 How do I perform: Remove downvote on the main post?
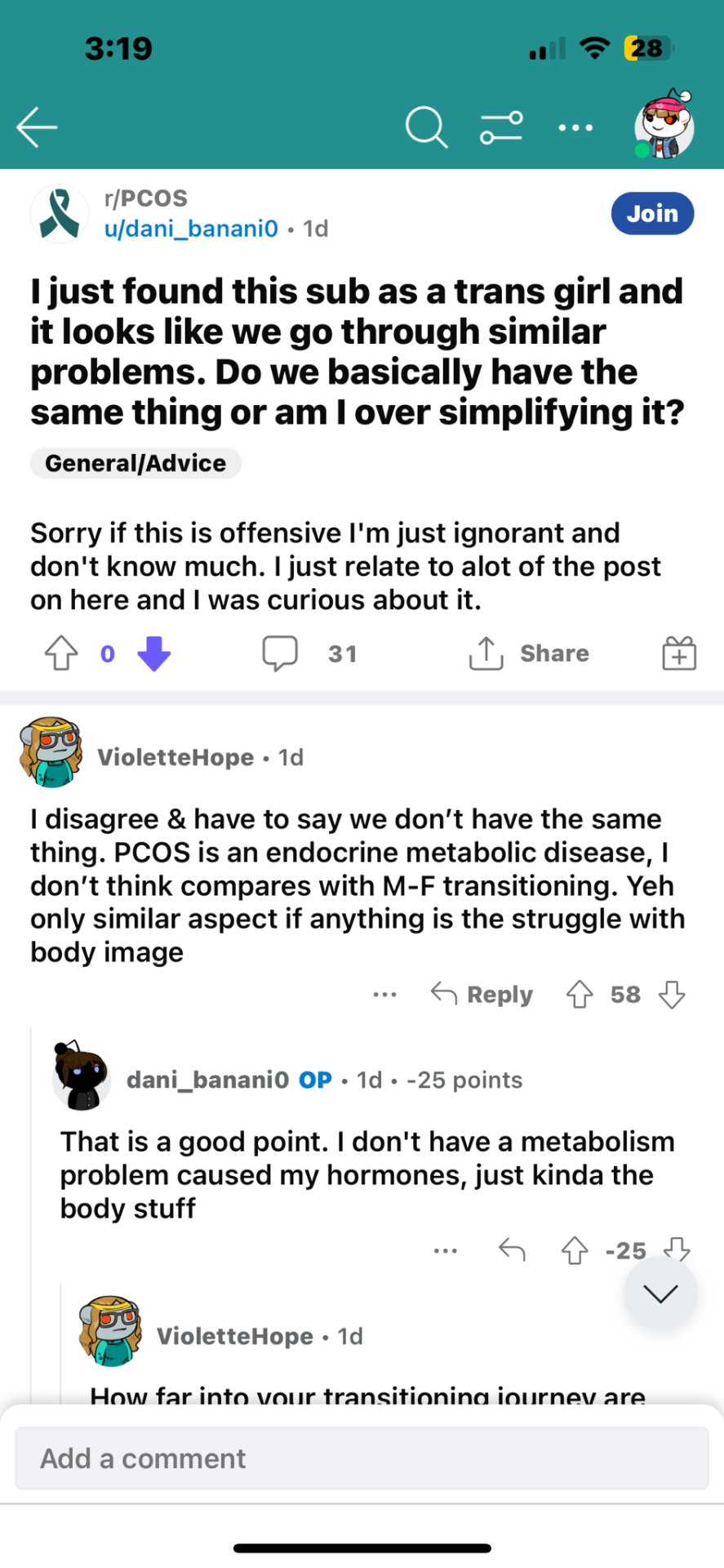coord(153,653)
